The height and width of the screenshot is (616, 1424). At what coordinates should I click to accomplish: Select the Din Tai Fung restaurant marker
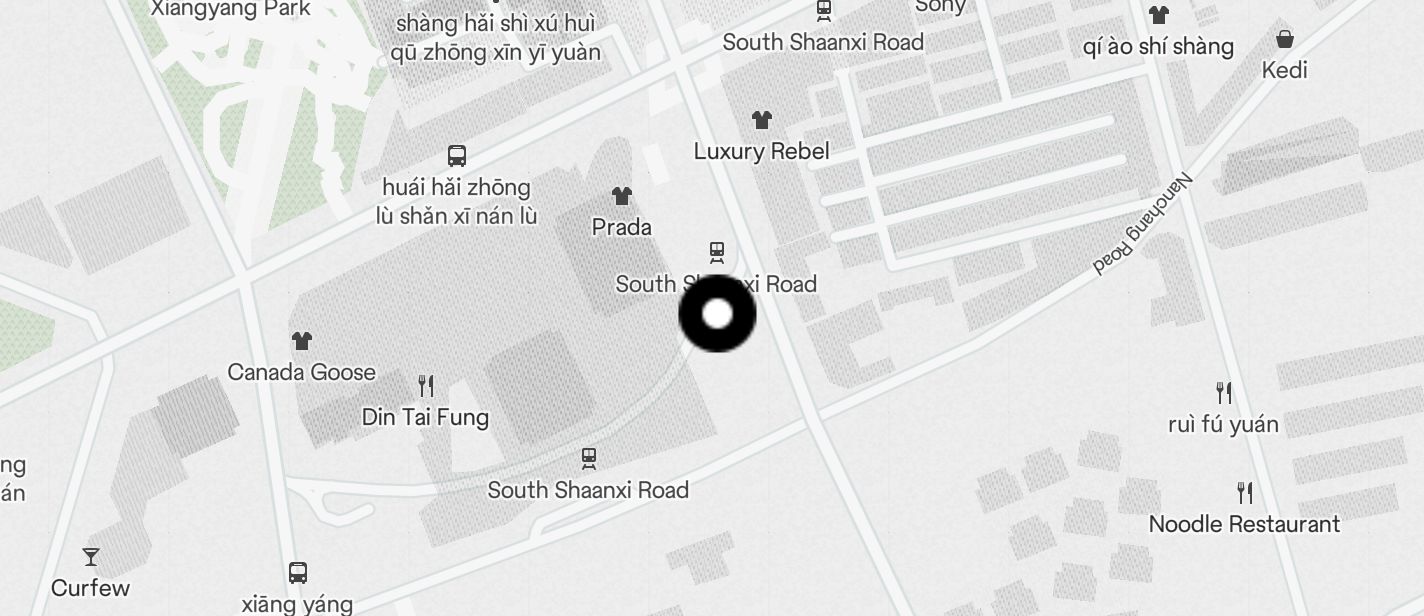(426, 387)
